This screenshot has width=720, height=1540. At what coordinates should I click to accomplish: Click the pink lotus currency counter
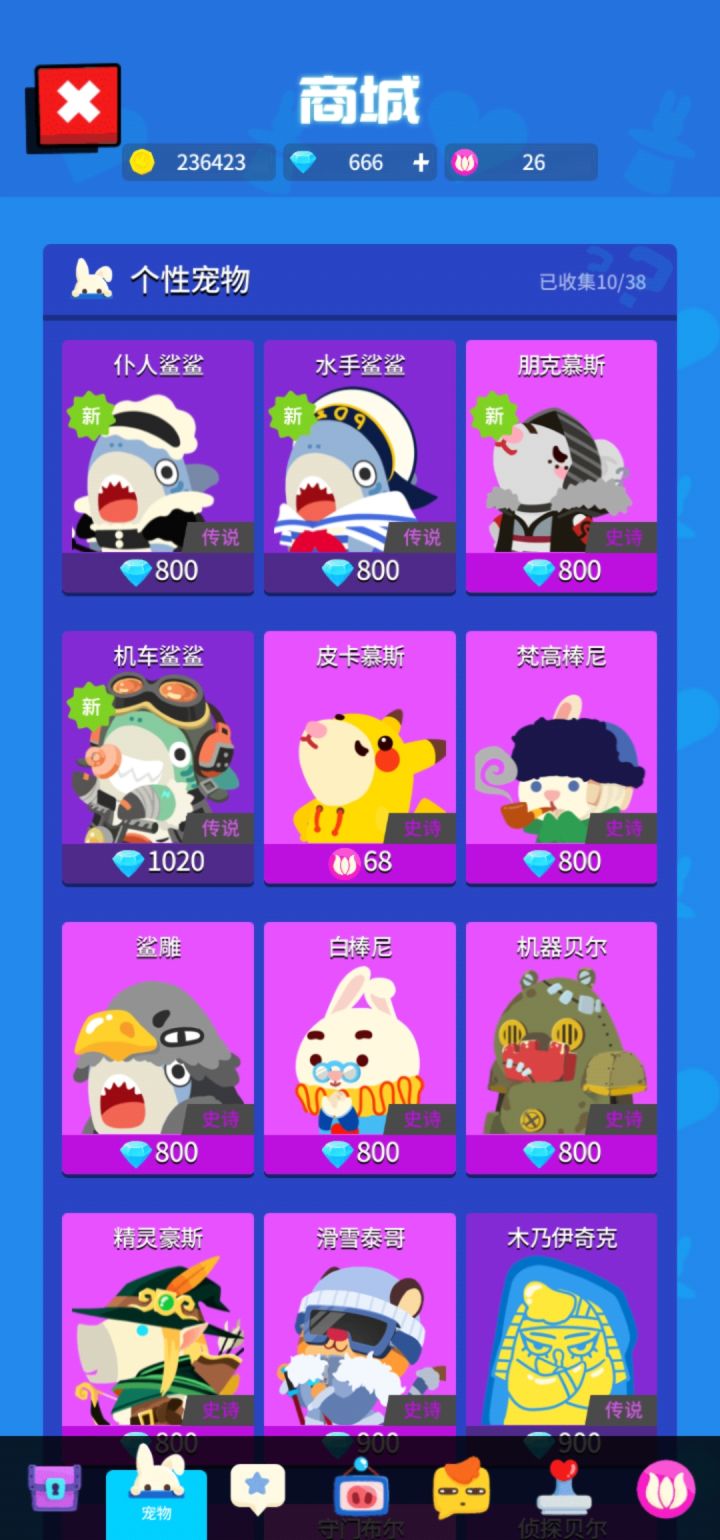click(522, 162)
